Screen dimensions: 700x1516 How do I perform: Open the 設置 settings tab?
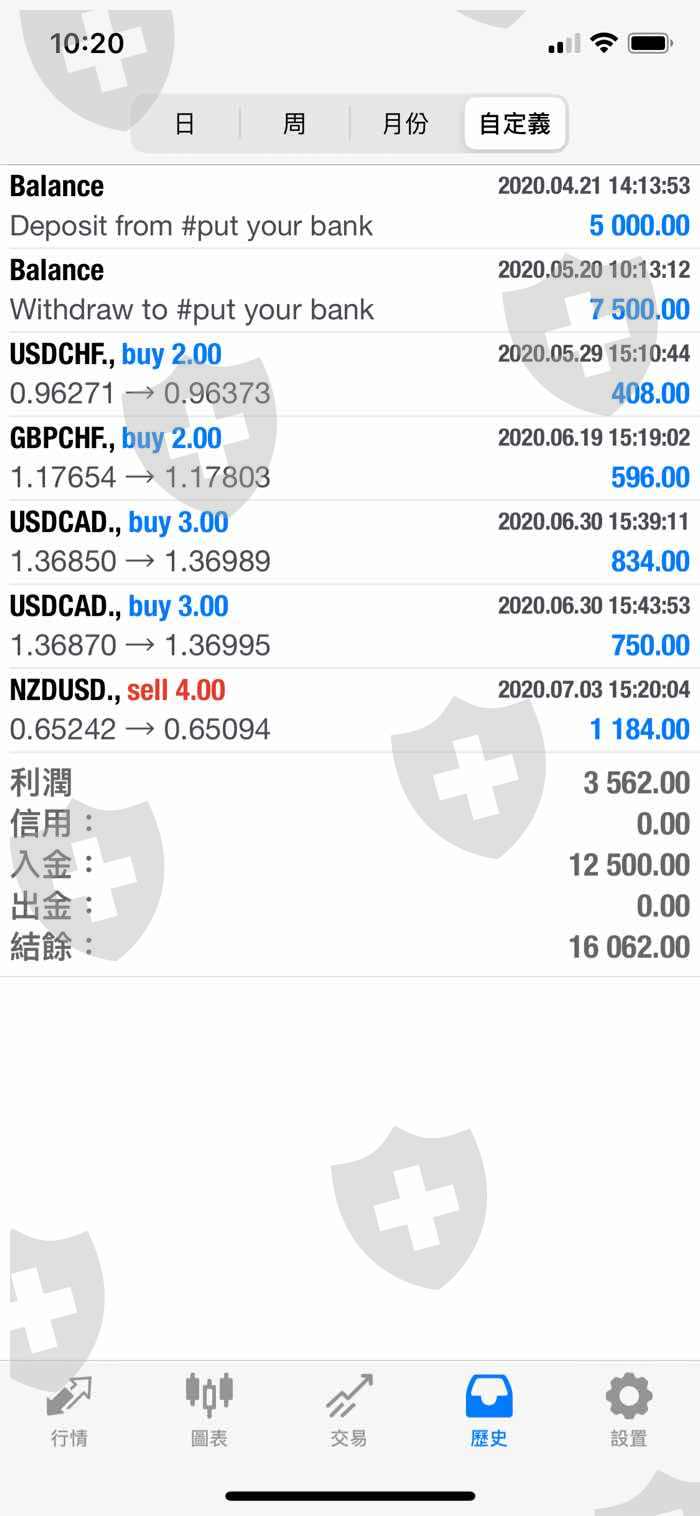[629, 1410]
